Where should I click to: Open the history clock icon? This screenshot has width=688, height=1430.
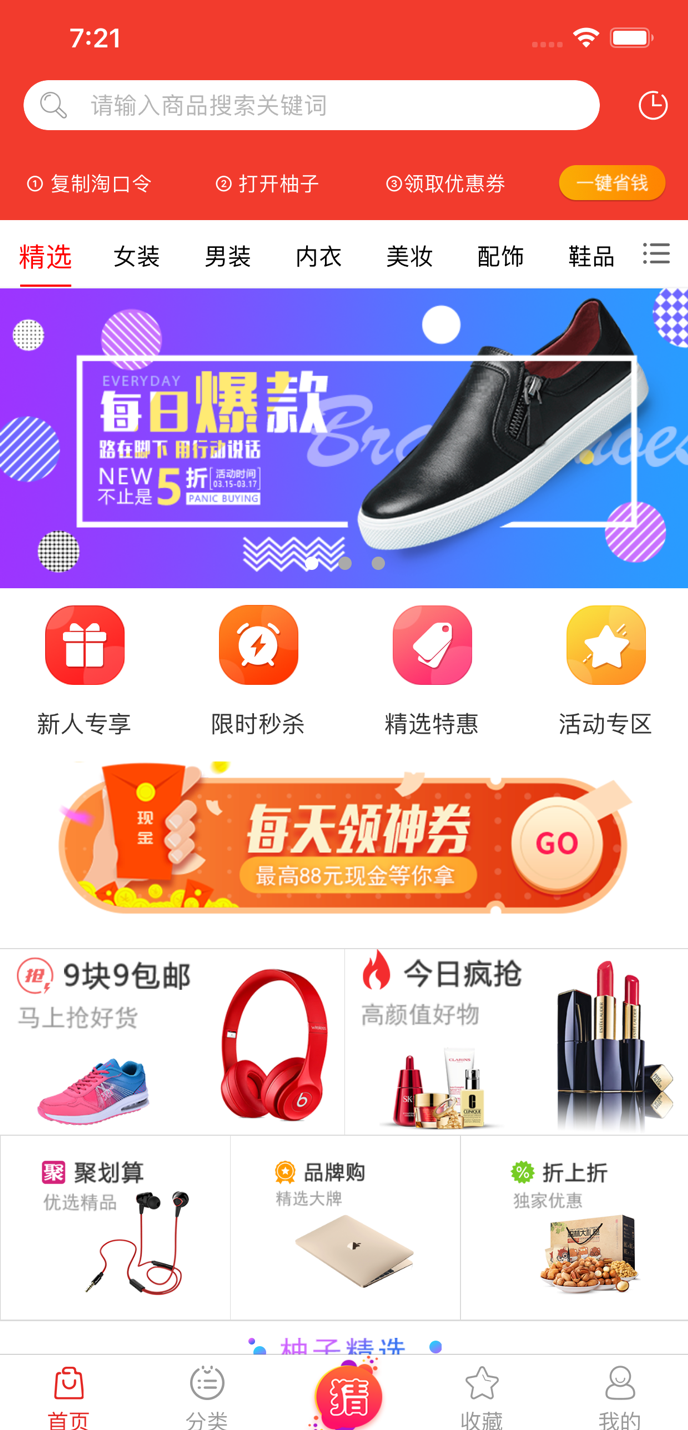pos(652,105)
